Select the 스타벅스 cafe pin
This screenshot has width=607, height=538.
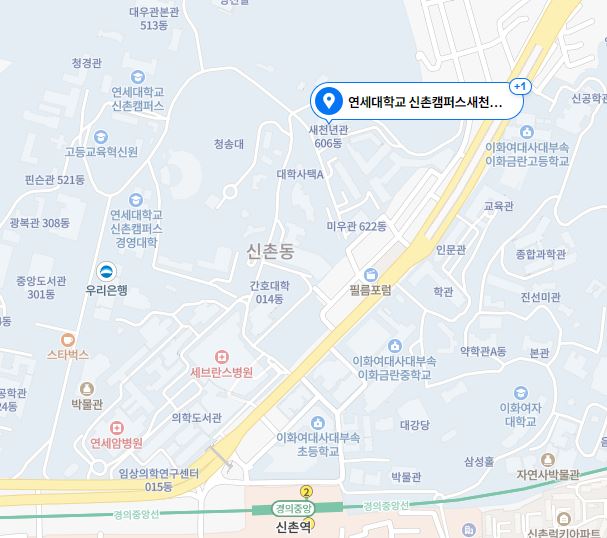point(68,338)
